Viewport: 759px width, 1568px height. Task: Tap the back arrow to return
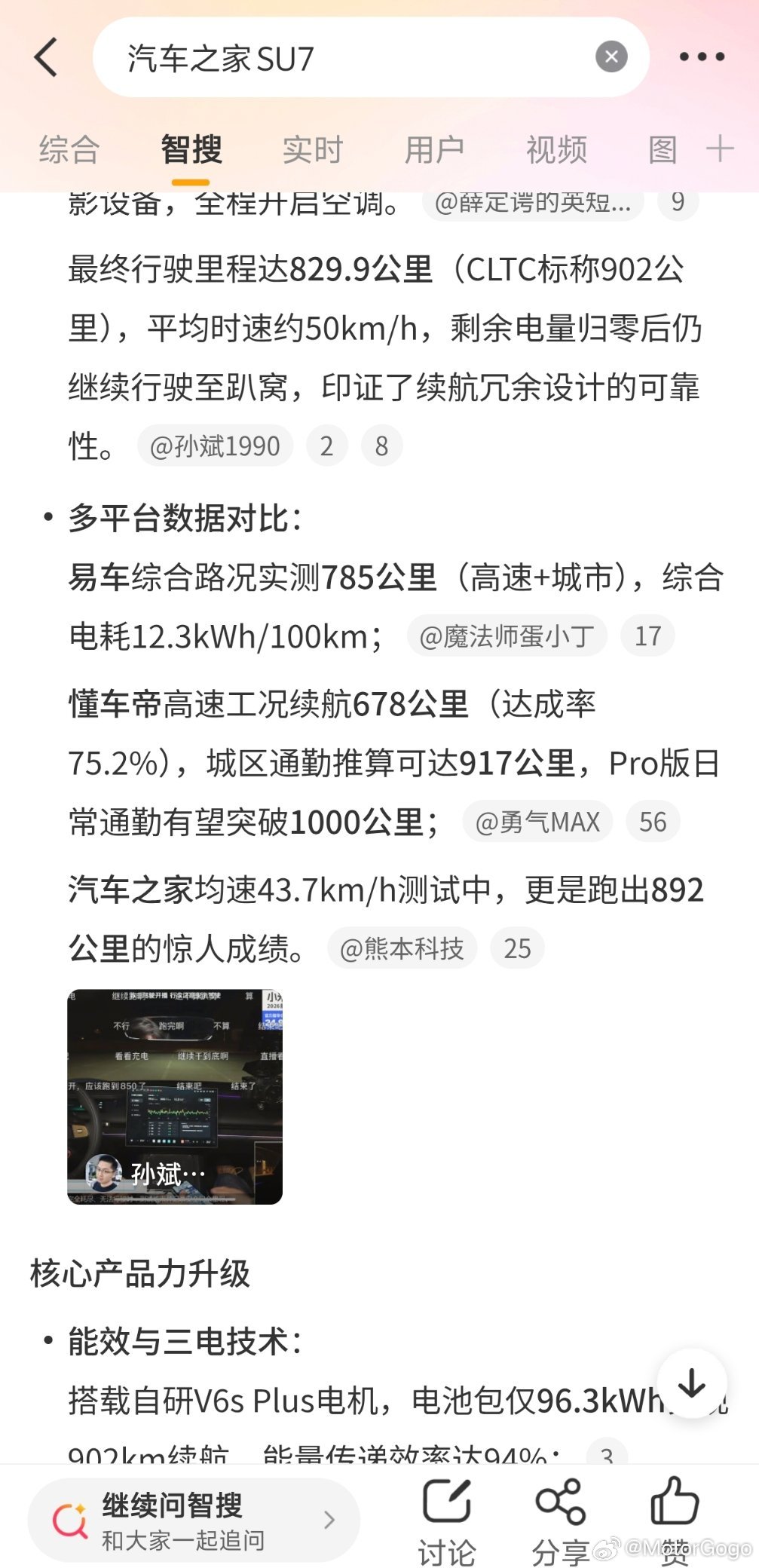point(47,57)
